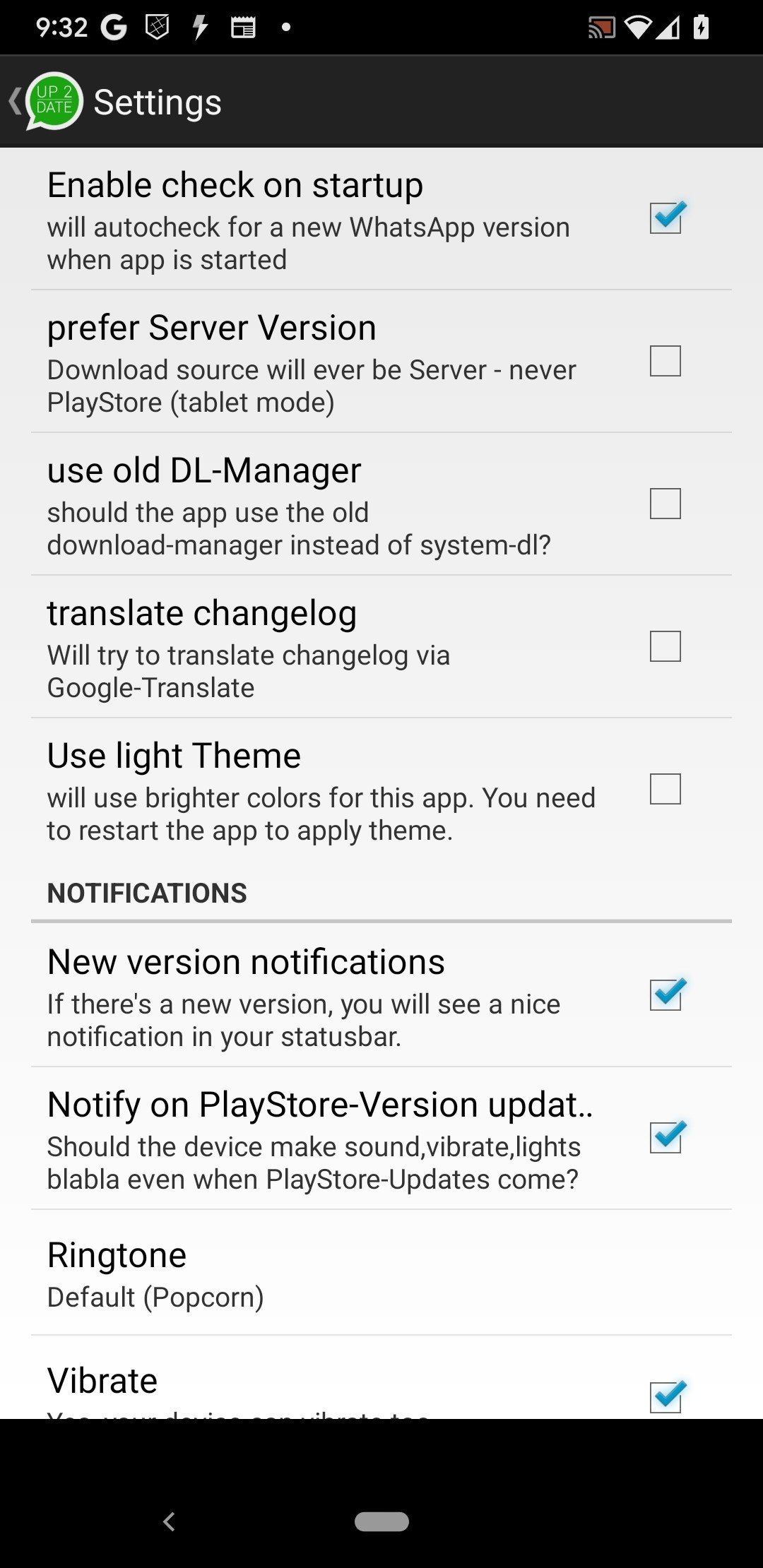Screen dimensions: 763x1568
Task: Check the translate changelog option
Action: tap(666, 646)
